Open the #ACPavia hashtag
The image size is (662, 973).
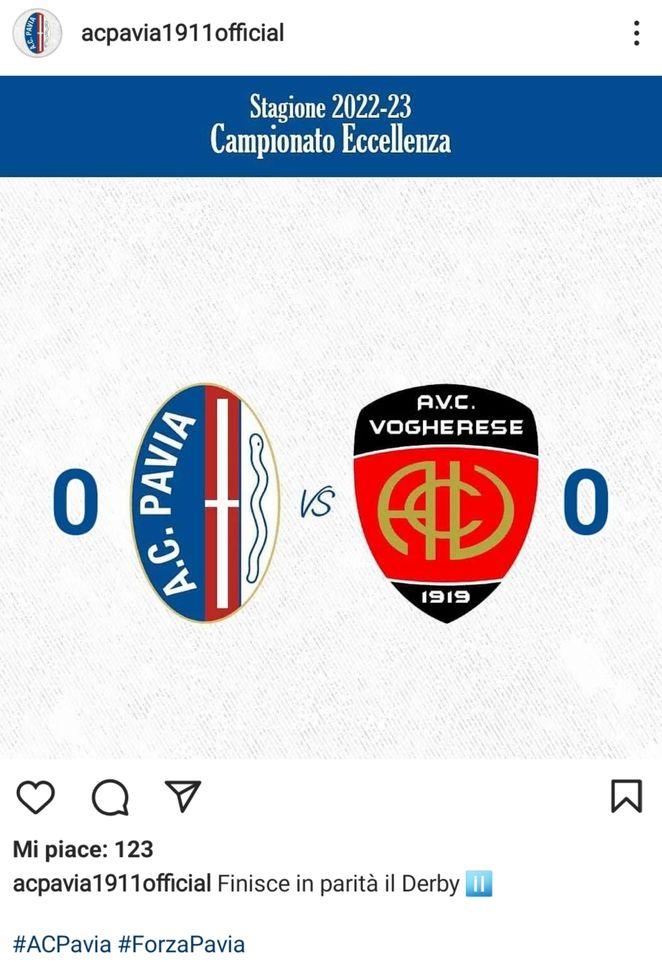(60, 943)
